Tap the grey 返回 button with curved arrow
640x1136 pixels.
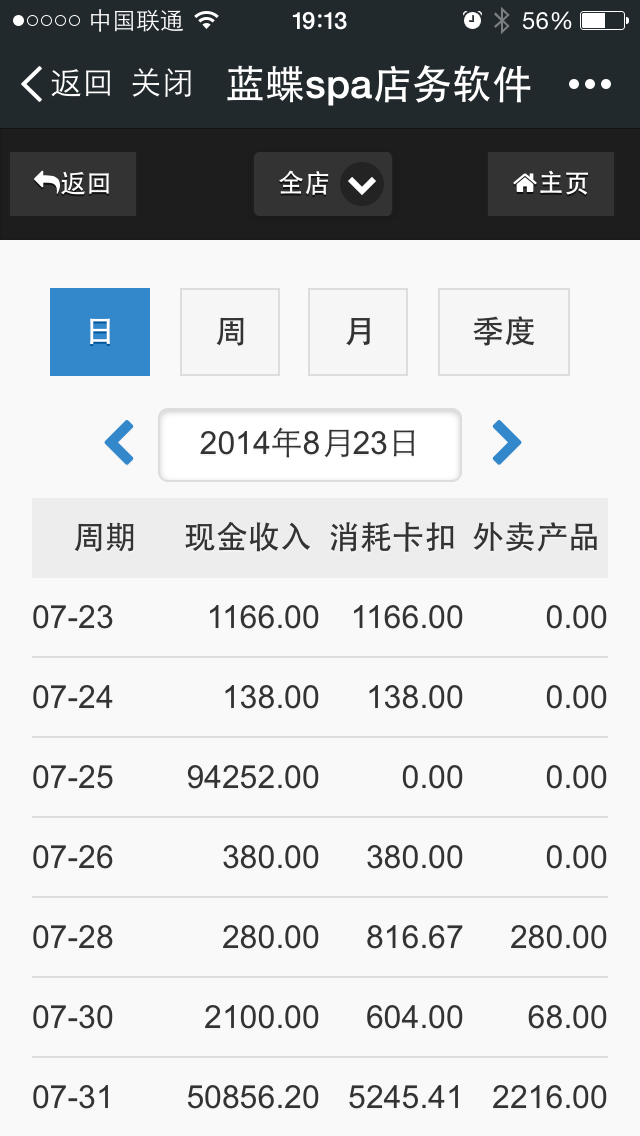coord(73,184)
